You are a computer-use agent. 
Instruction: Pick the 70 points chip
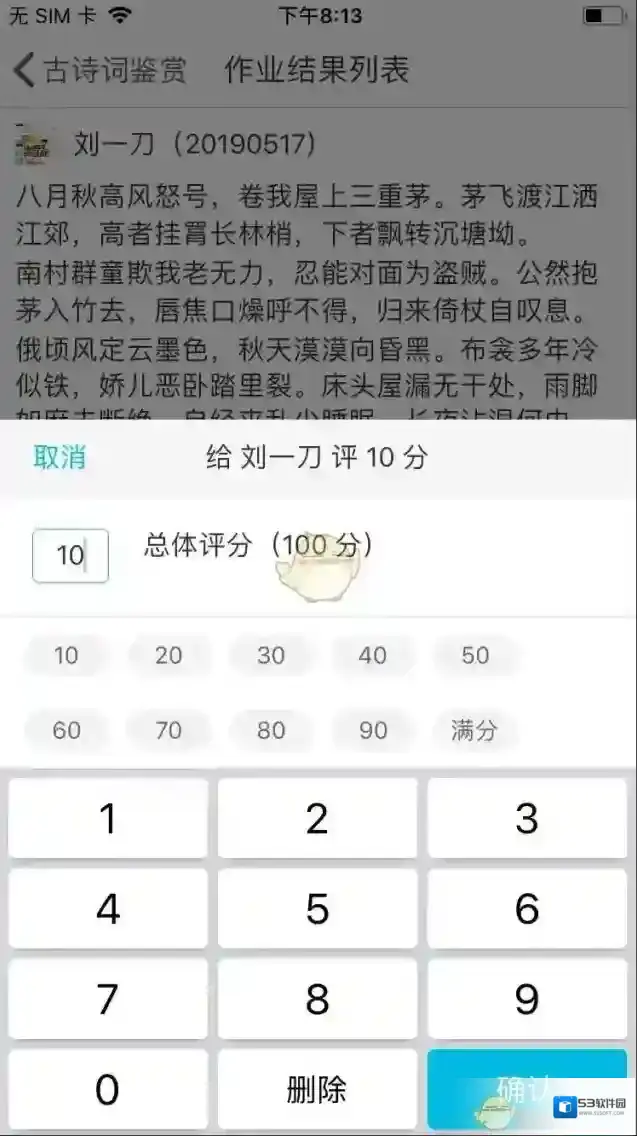click(x=169, y=730)
